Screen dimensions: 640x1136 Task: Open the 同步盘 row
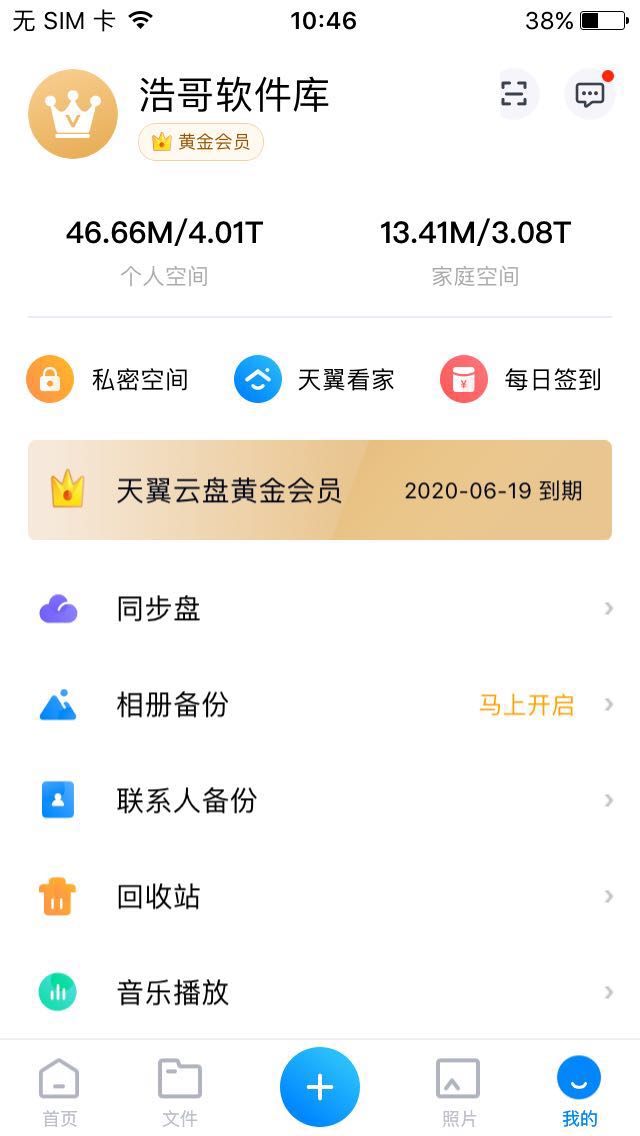[320, 609]
